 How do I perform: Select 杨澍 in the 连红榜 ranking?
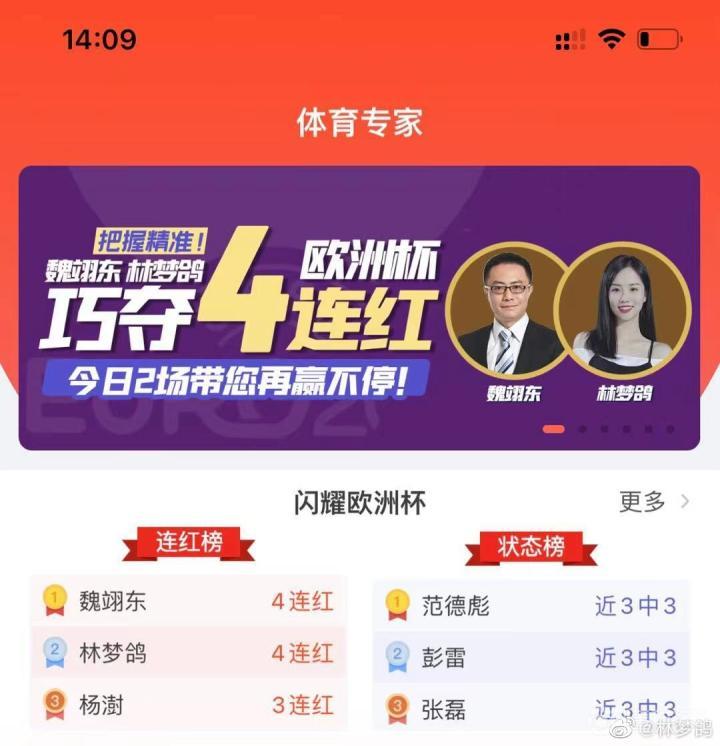click(x=189, y=705)
